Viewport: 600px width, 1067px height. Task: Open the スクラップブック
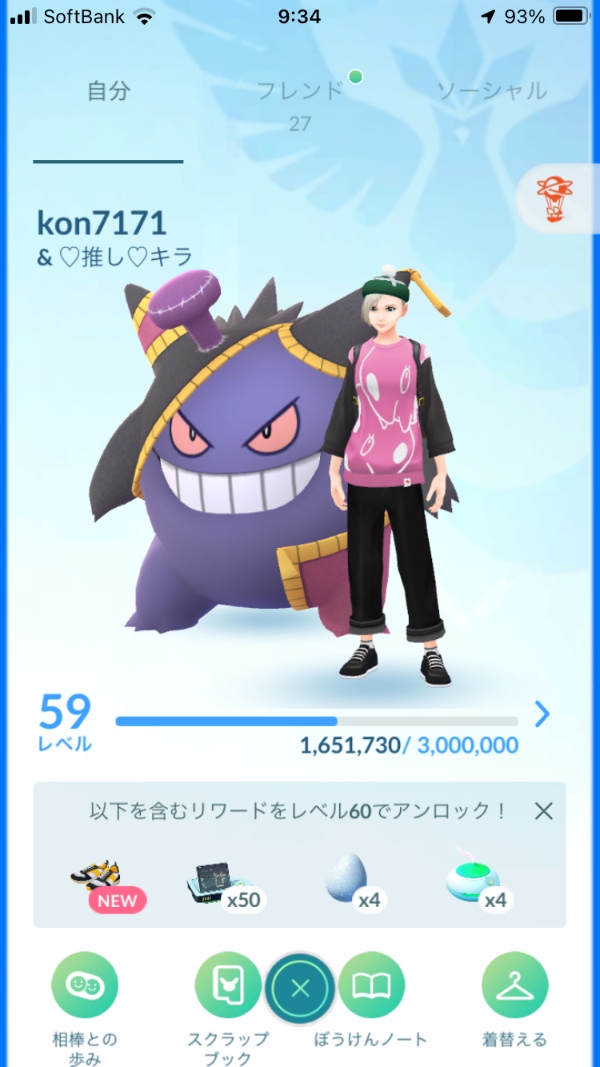pos(227,986)
